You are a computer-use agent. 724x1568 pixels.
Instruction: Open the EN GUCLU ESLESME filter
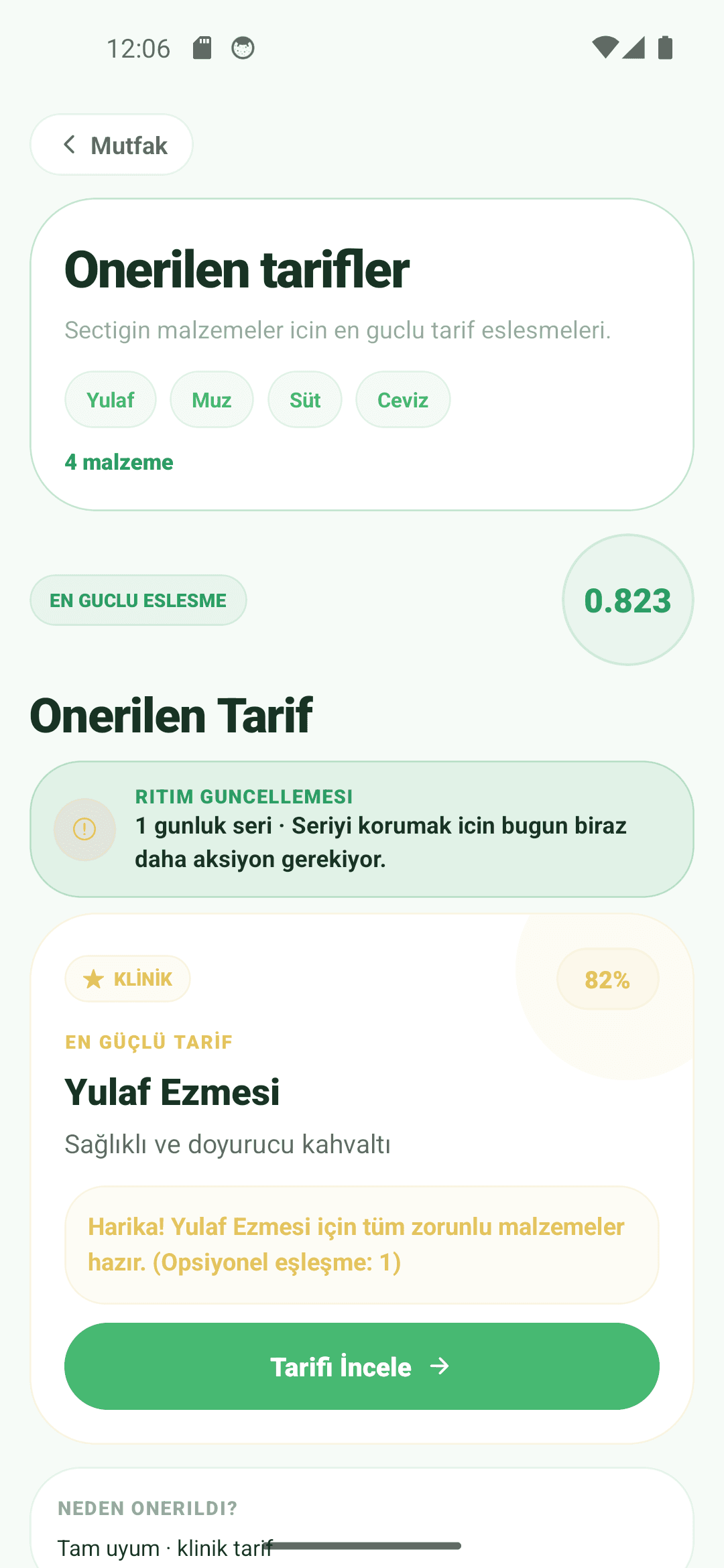point(138,600)
